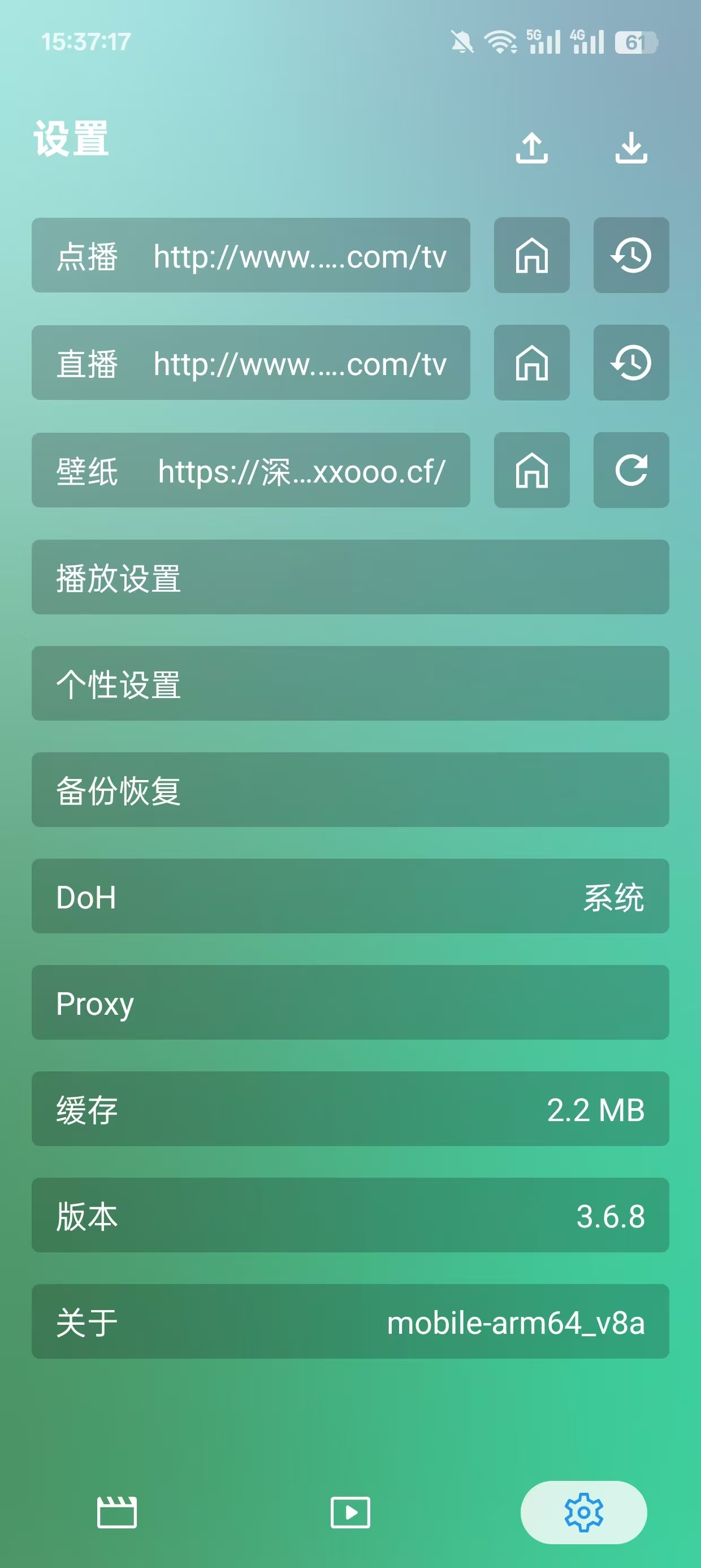The image size is (701, 1568).
Task: Open the 直播 history icon
Action: [631, 363]
